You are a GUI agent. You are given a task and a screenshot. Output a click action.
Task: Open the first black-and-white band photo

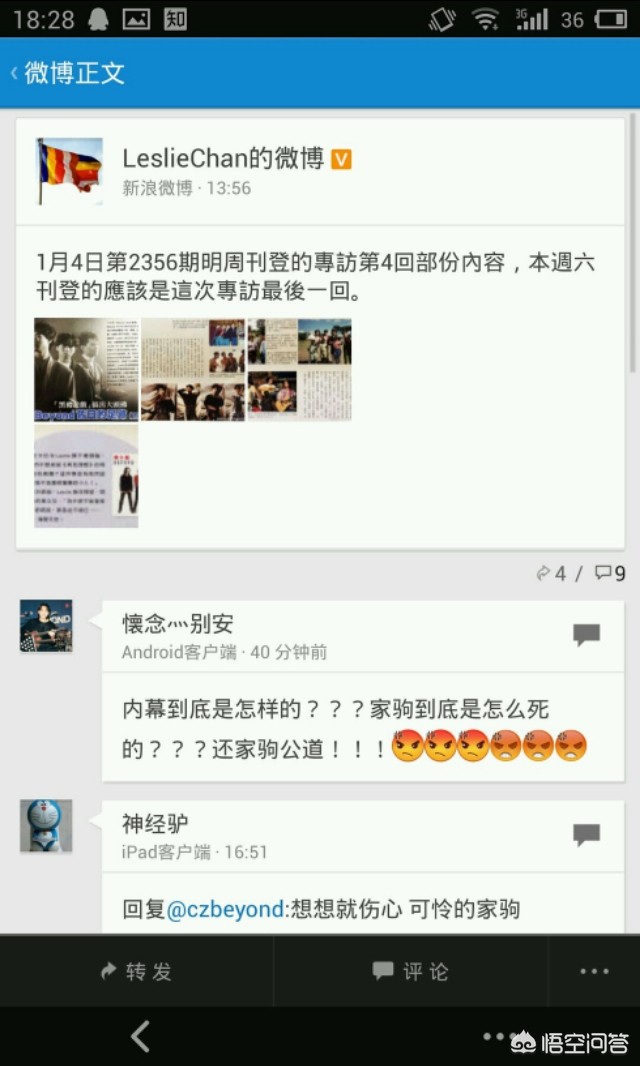click(86, 369)
